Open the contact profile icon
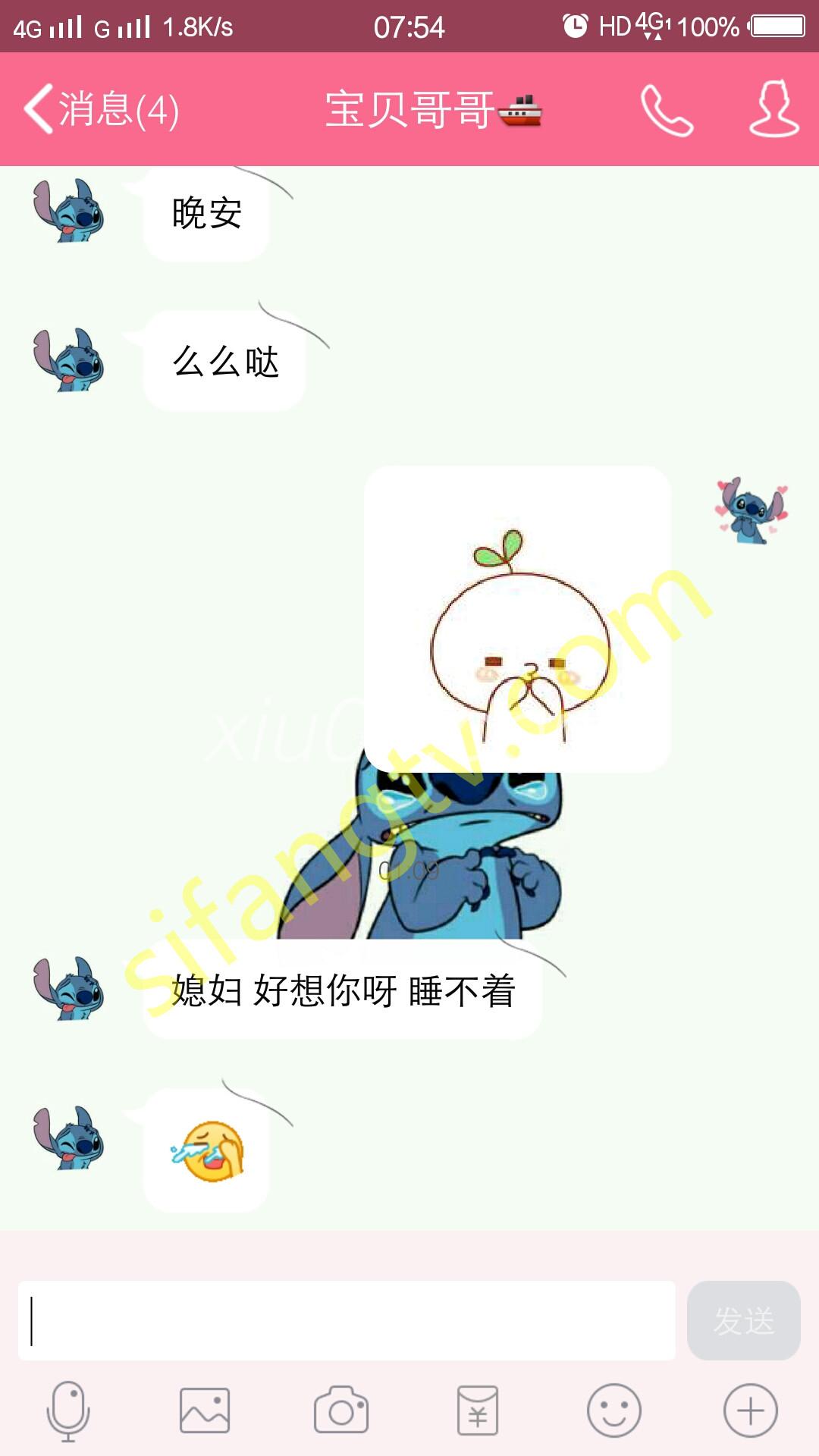 click(774, 109)
